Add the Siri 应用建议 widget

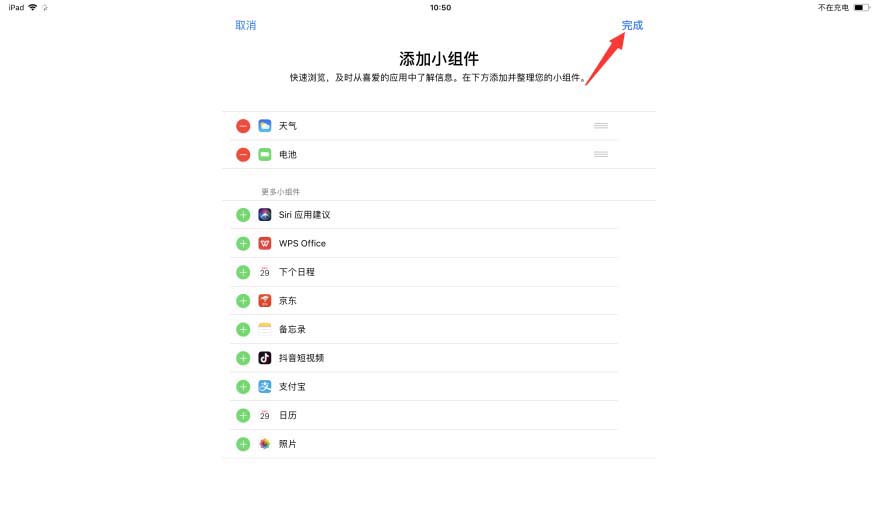click(243, 215)
